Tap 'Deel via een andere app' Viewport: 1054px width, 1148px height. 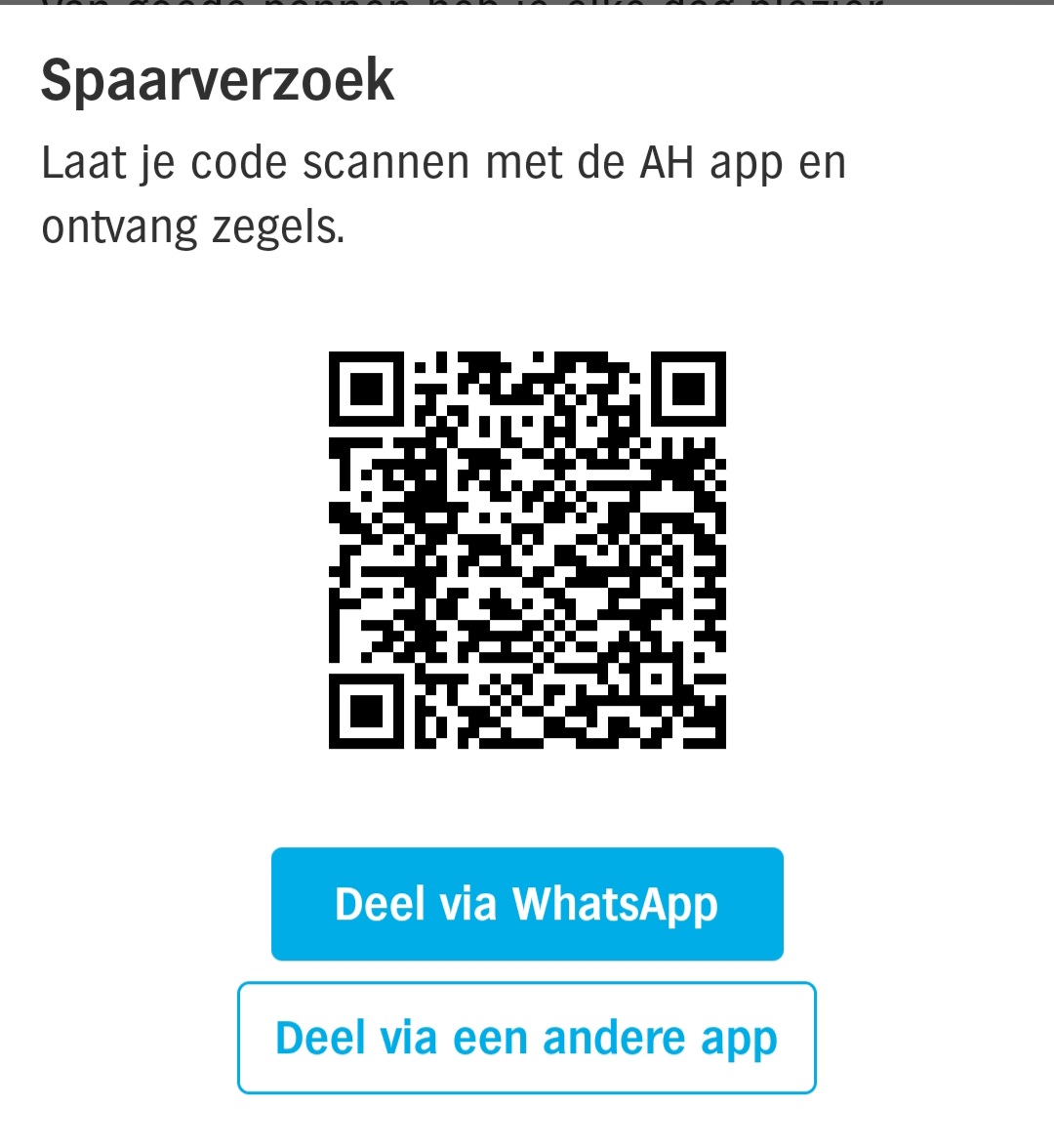point(527,1038)
